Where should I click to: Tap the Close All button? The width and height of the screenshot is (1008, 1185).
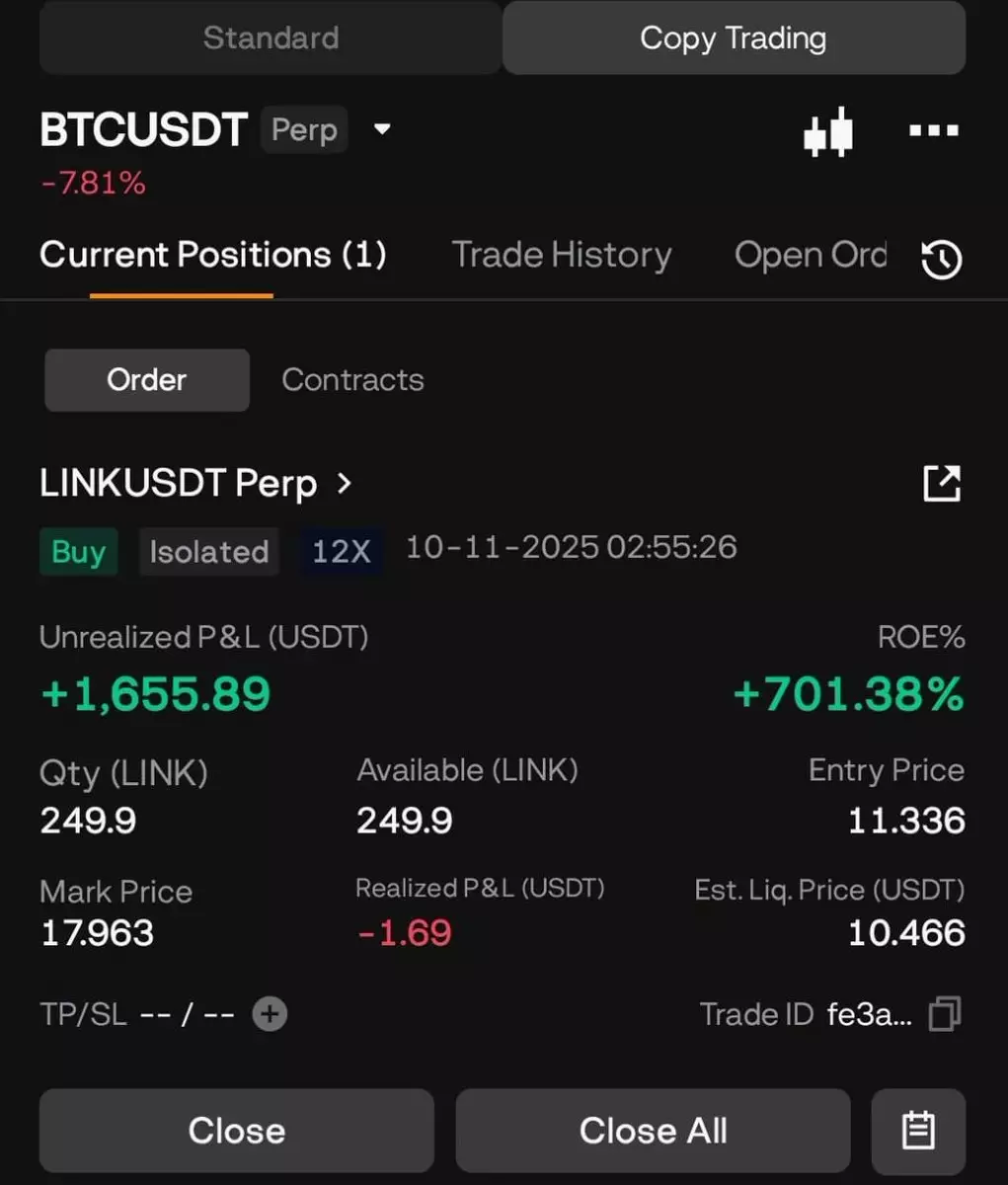click(653, 1131)
